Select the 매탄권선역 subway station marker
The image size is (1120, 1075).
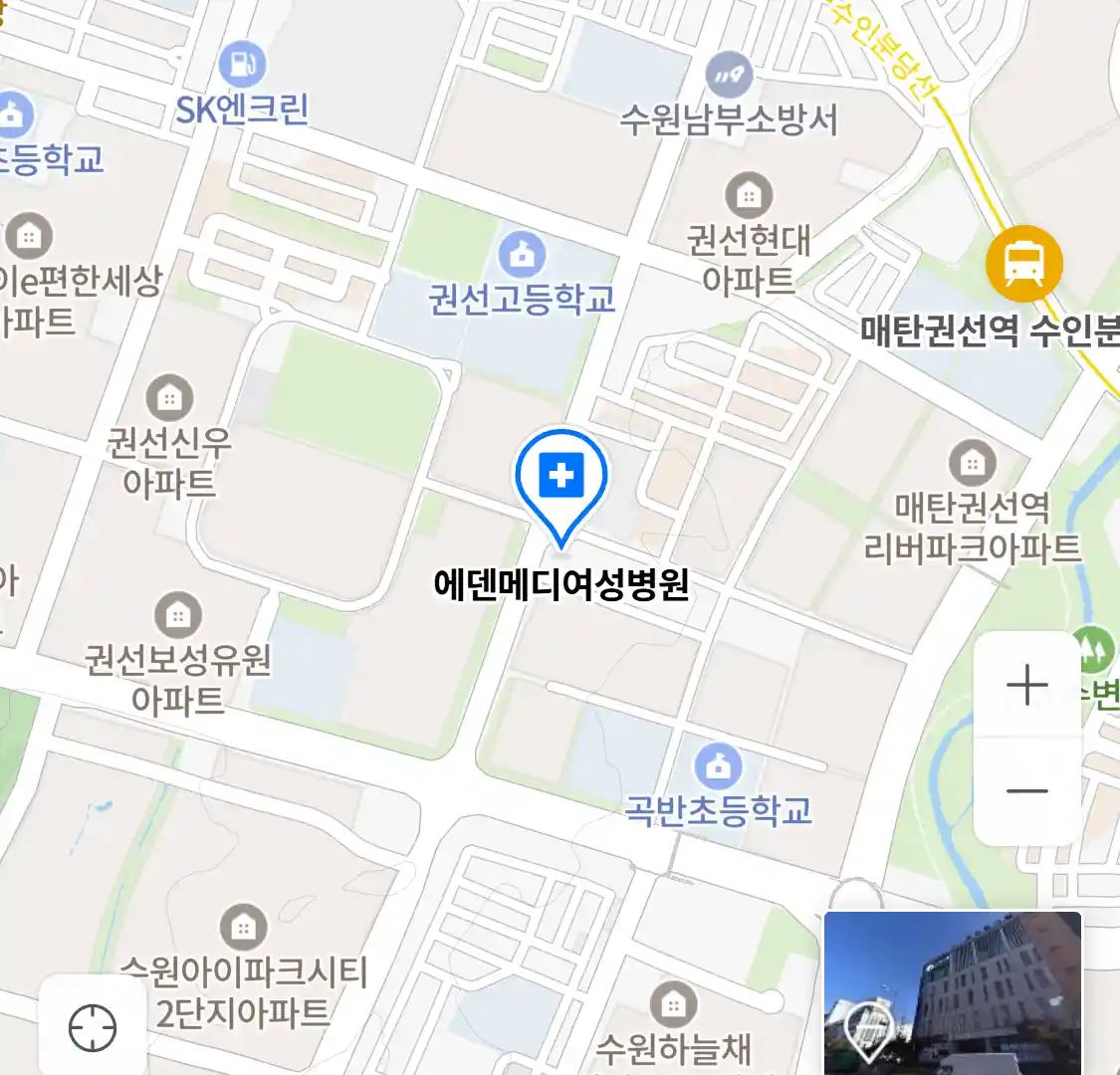pyautogui.click(x=1023, y=263)
